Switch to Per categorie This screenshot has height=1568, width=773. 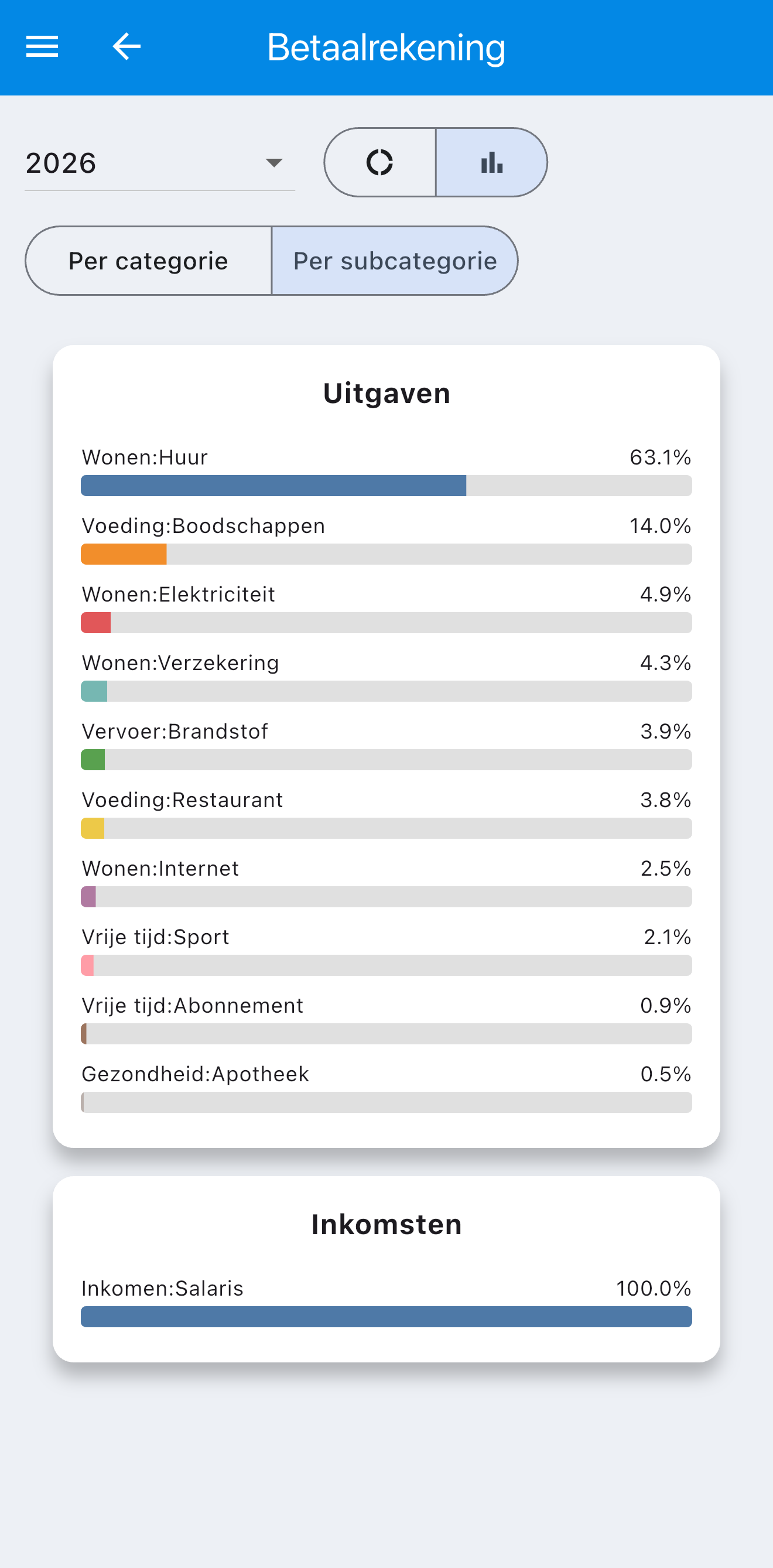click(149, 261)
